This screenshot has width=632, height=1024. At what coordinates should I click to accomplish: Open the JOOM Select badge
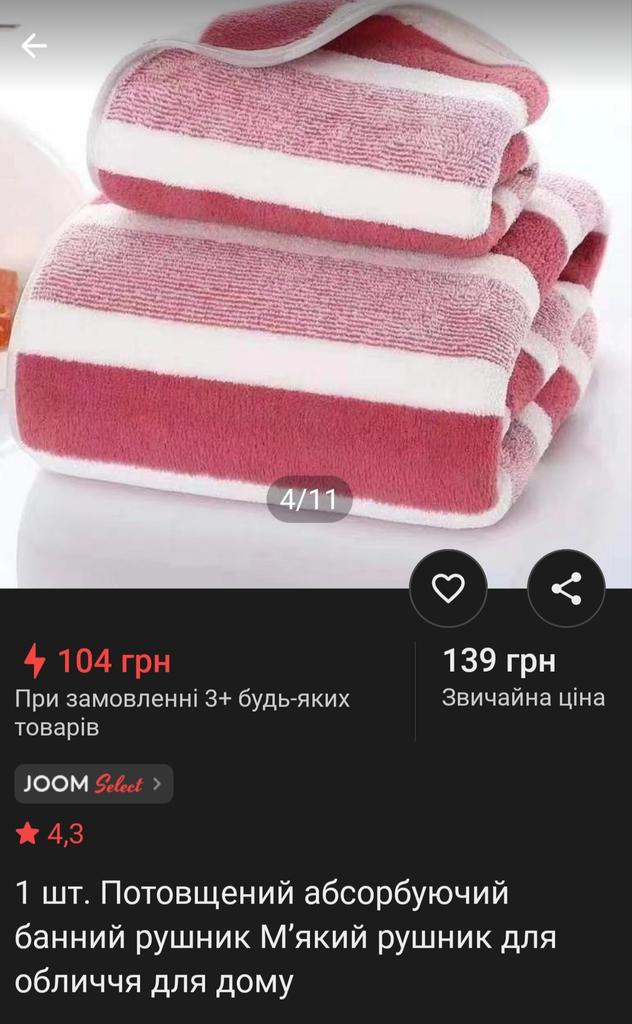click(94, 784)
